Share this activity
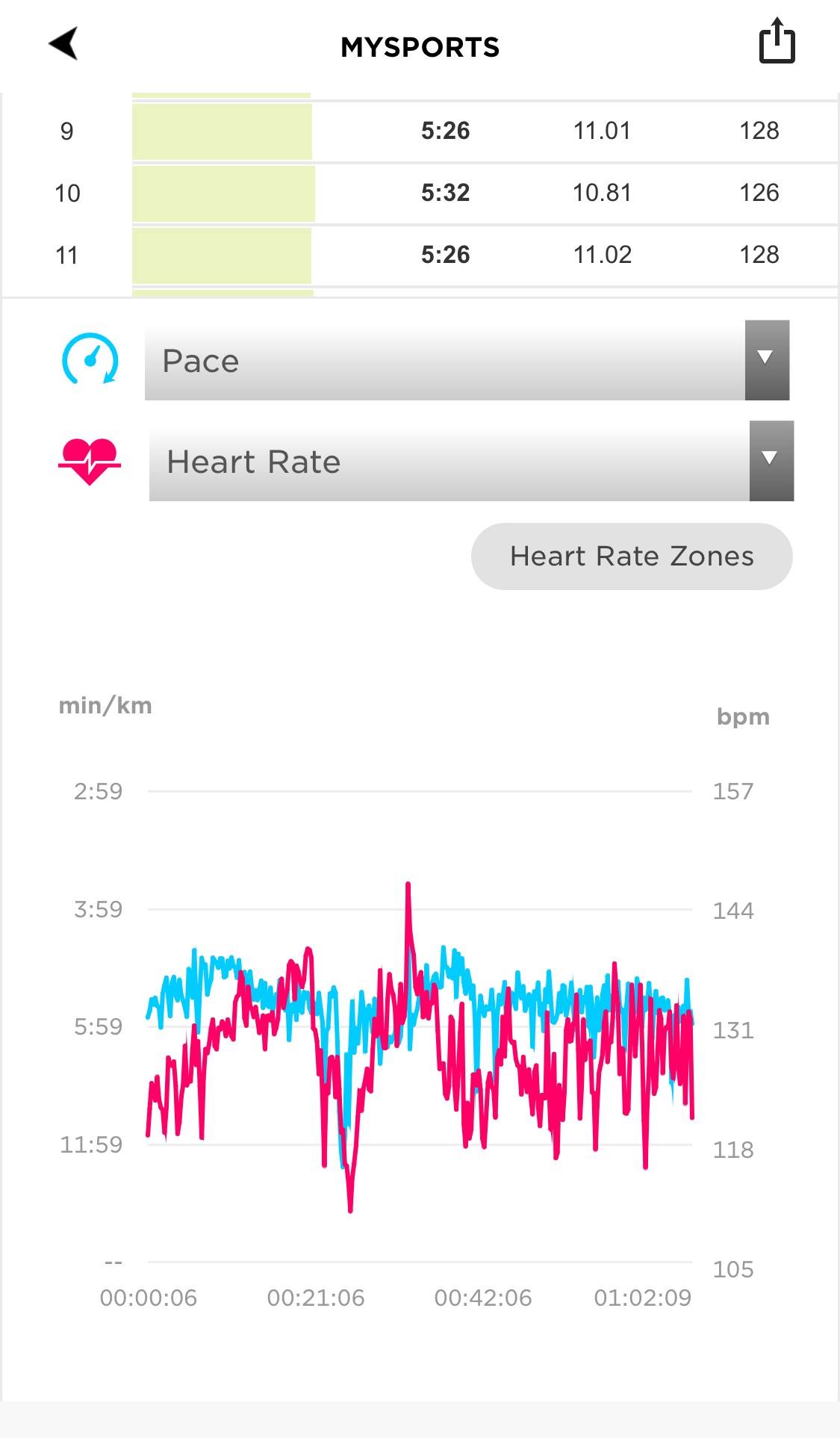 pos(777,41)
